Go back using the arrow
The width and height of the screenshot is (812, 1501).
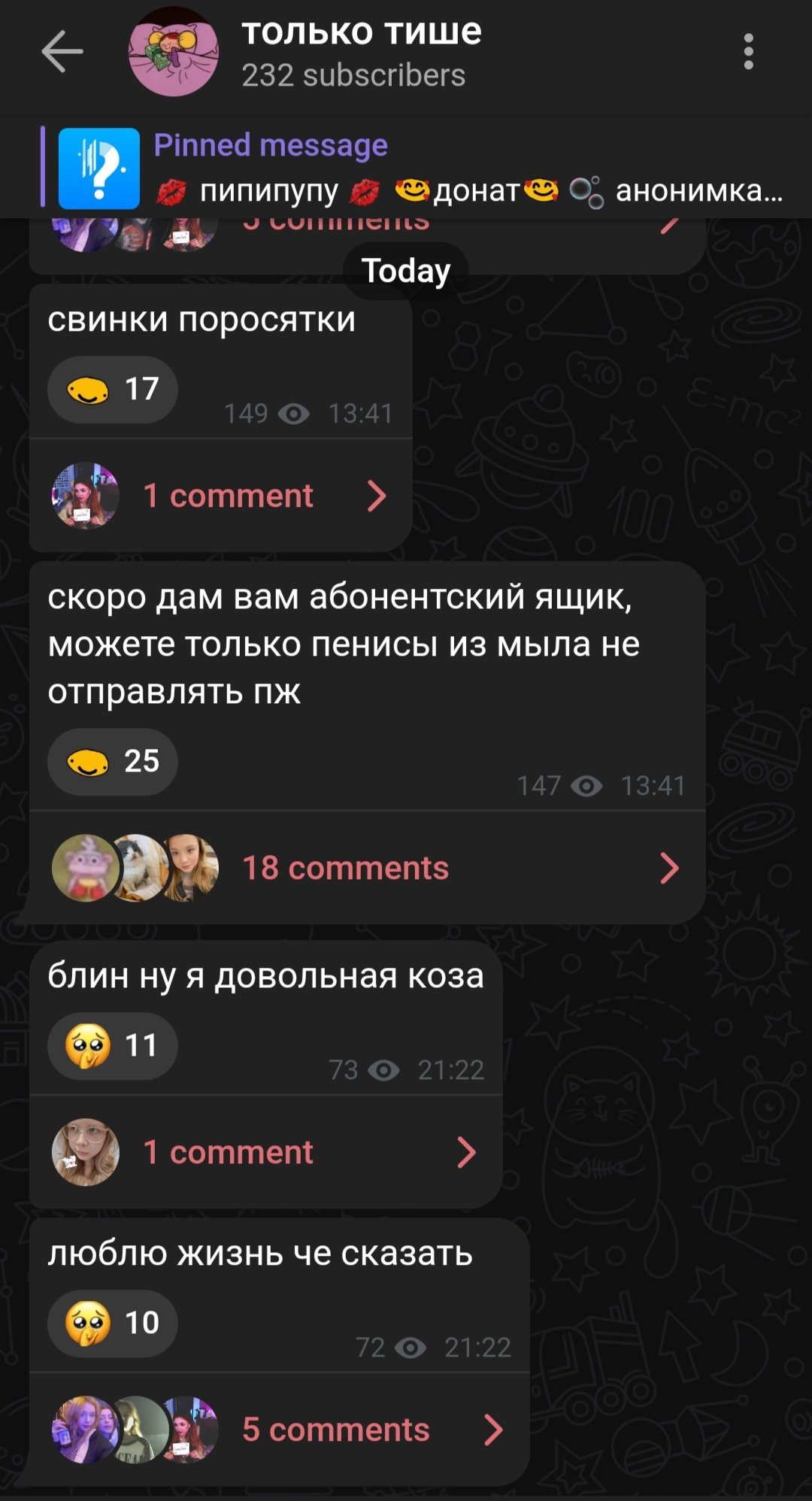[62, 52]
